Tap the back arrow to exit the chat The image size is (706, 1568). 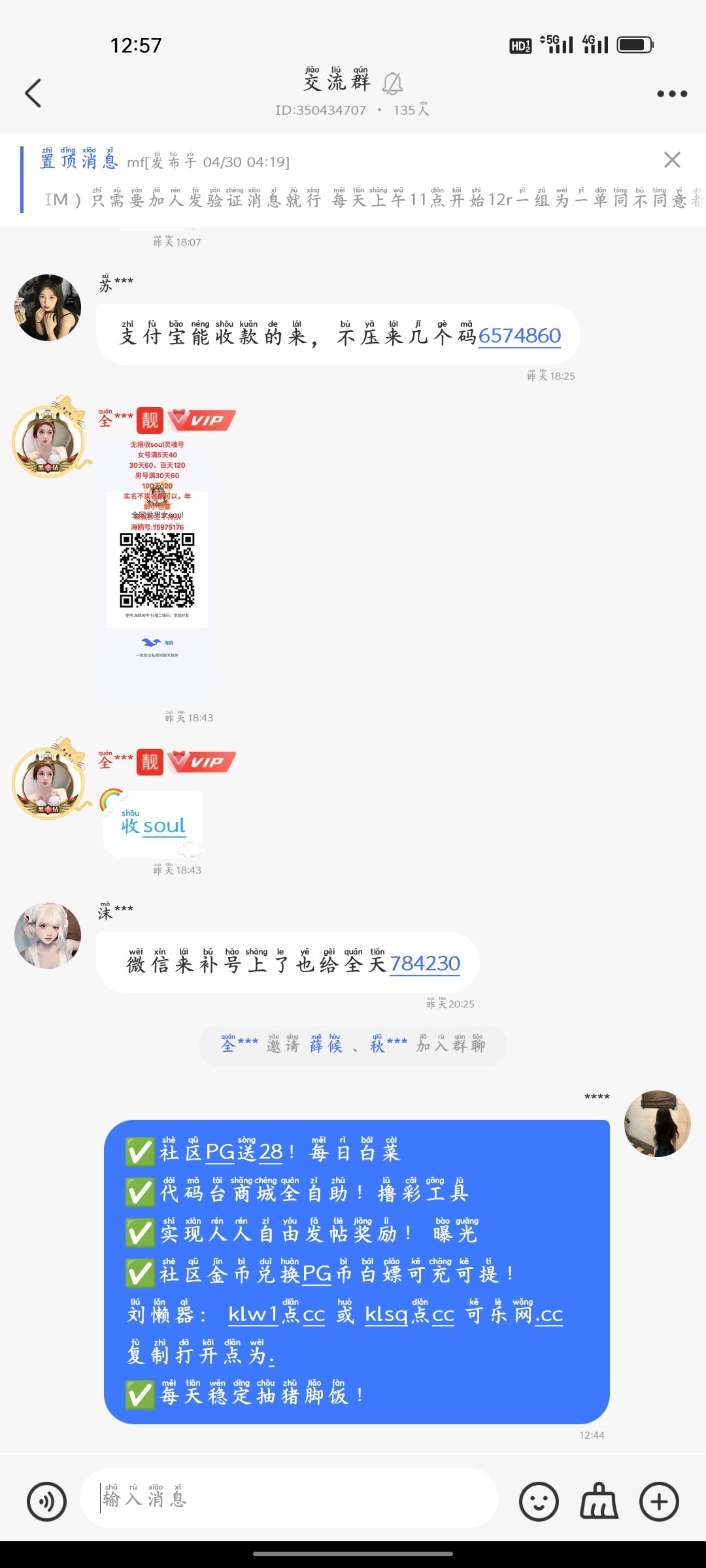[31, 91]
